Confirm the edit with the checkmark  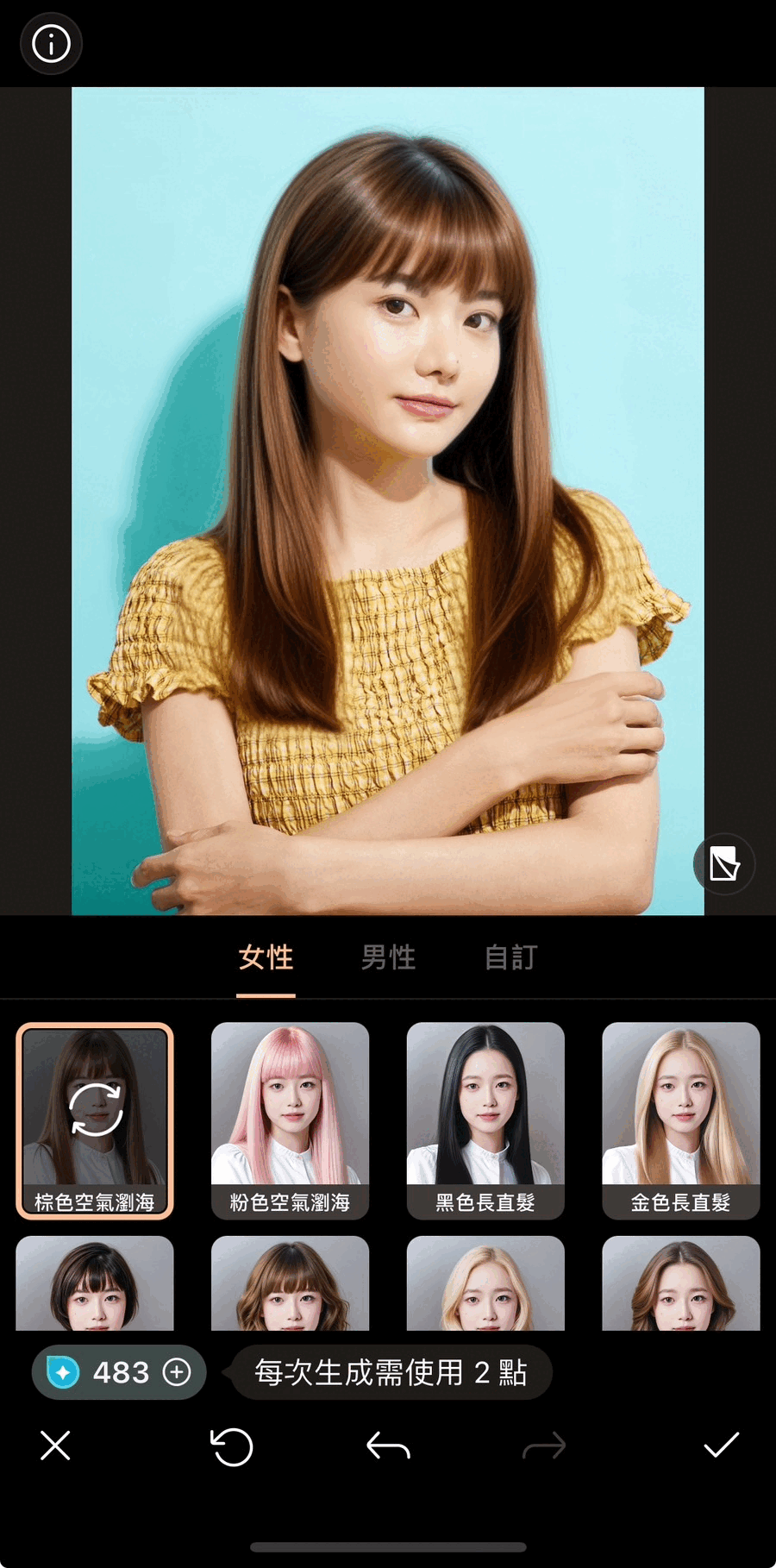point(721,1446)
